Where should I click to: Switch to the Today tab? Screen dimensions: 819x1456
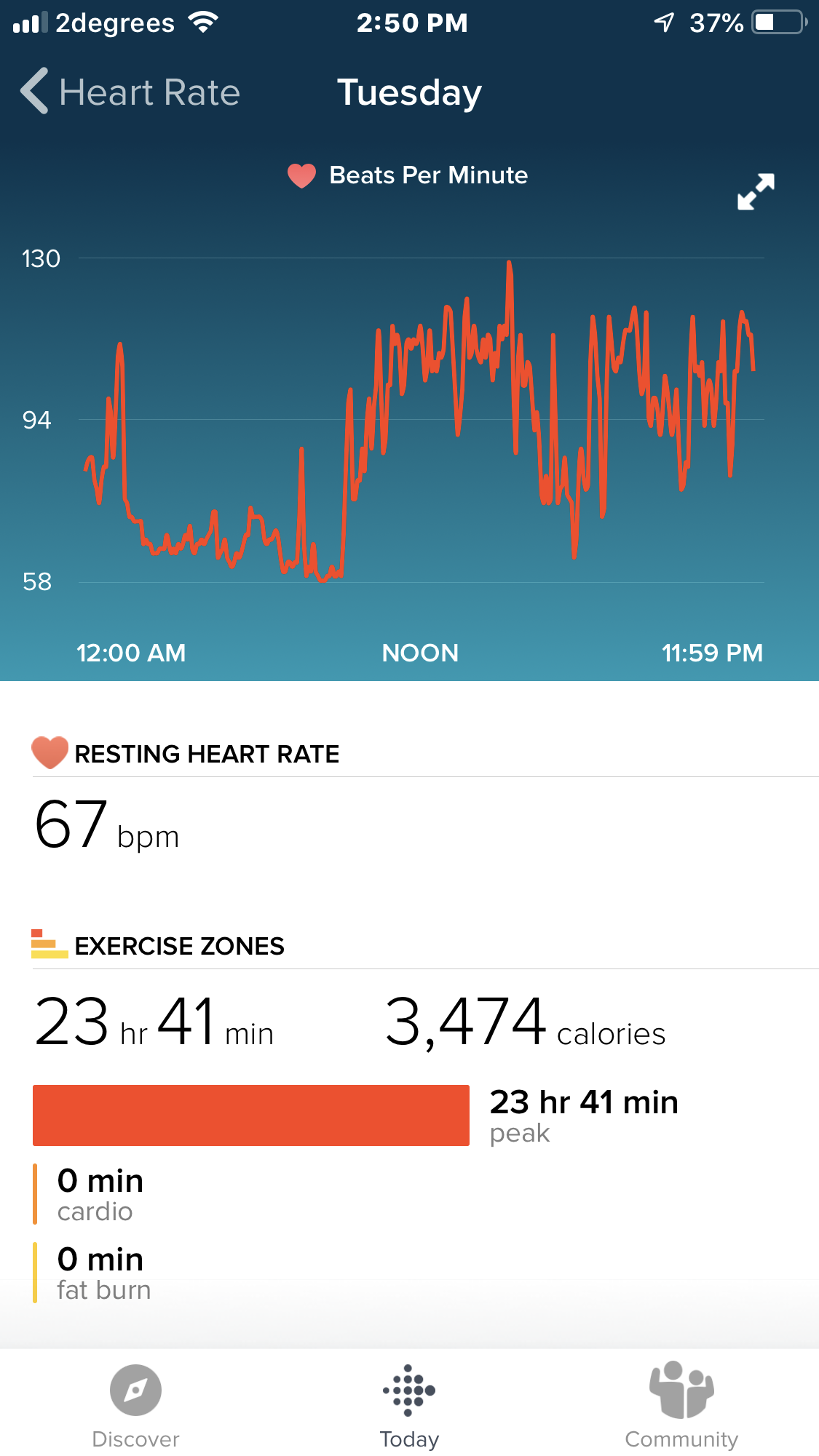tap(409, 1404)
